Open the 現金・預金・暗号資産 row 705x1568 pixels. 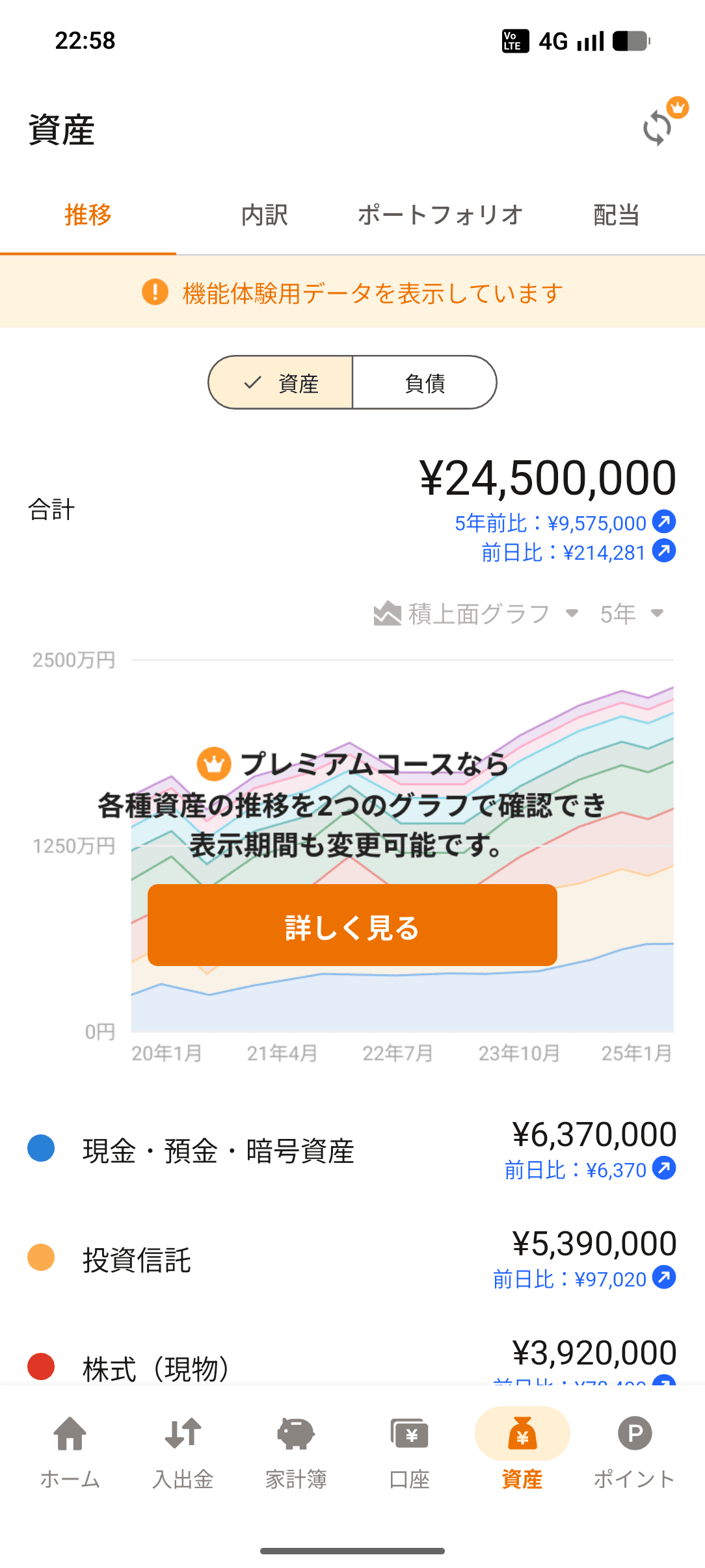coord(351,1149)
